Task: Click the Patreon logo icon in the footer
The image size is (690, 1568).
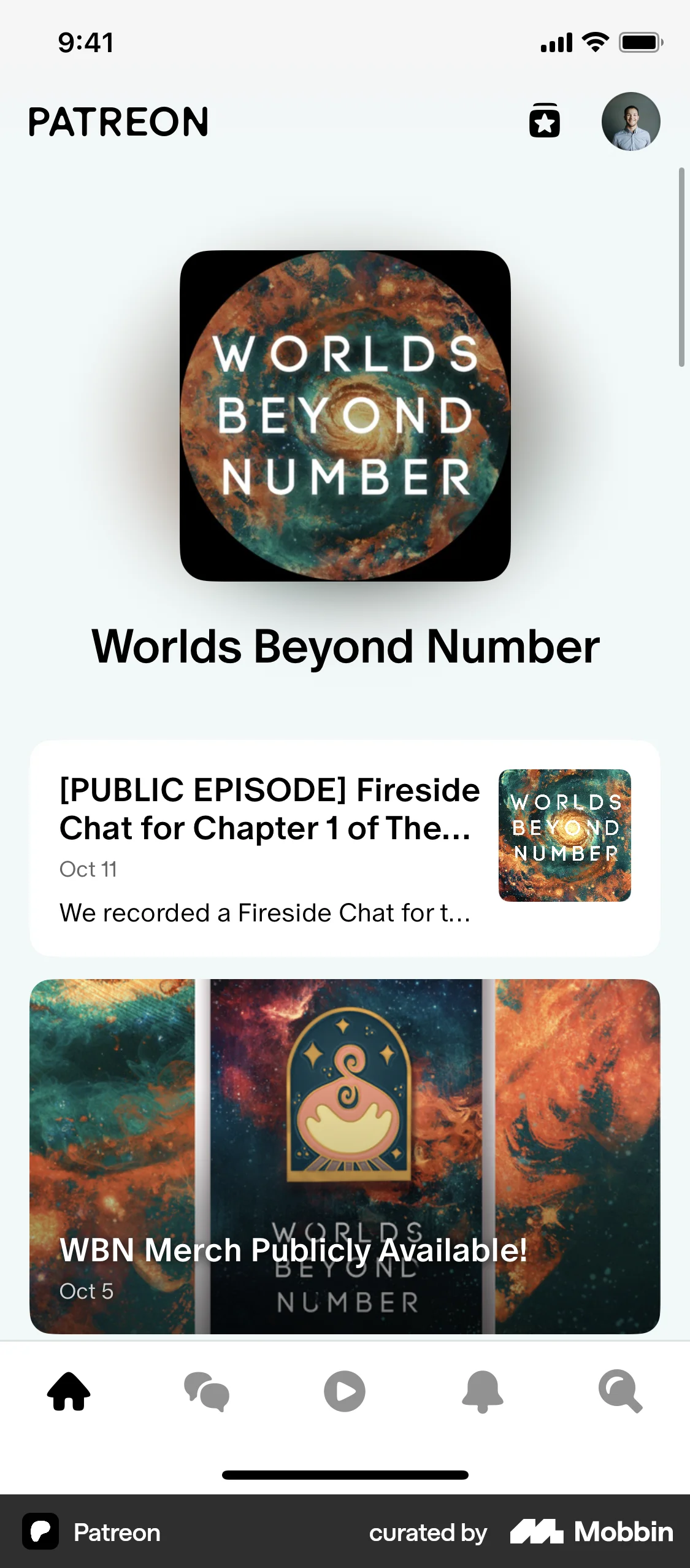Action: 40,1532
